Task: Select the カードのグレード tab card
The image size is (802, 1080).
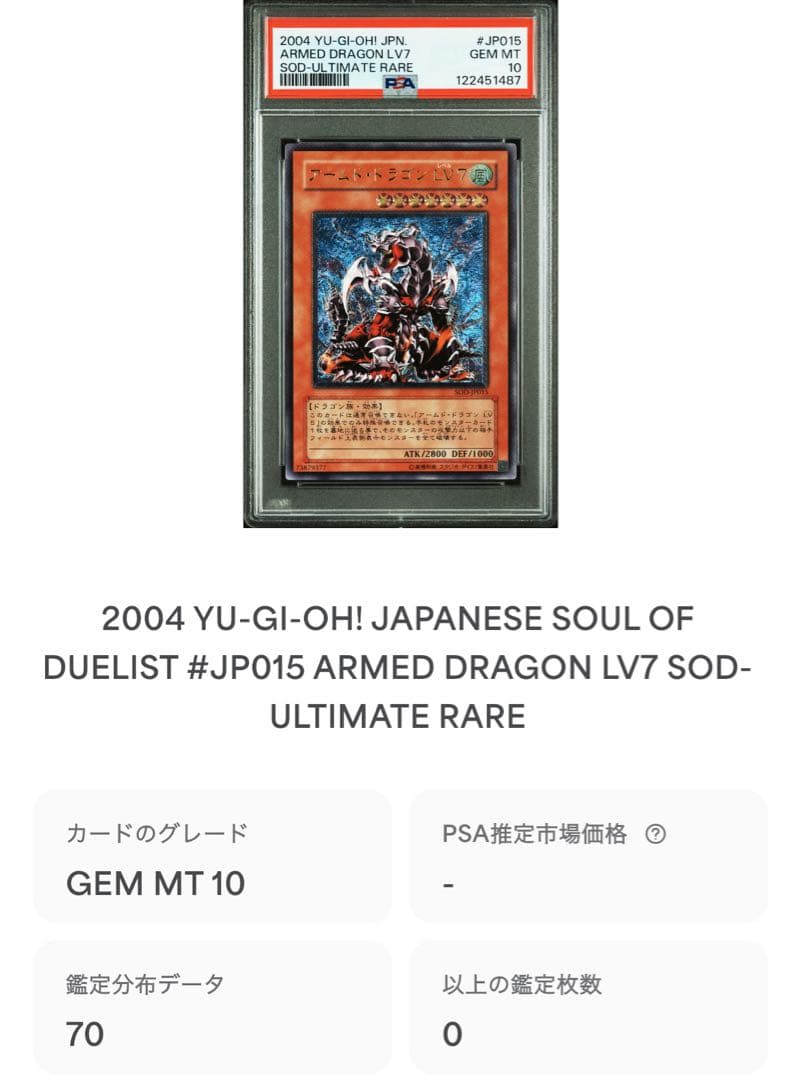Action: pyautogui.click(x=215, y=858)
